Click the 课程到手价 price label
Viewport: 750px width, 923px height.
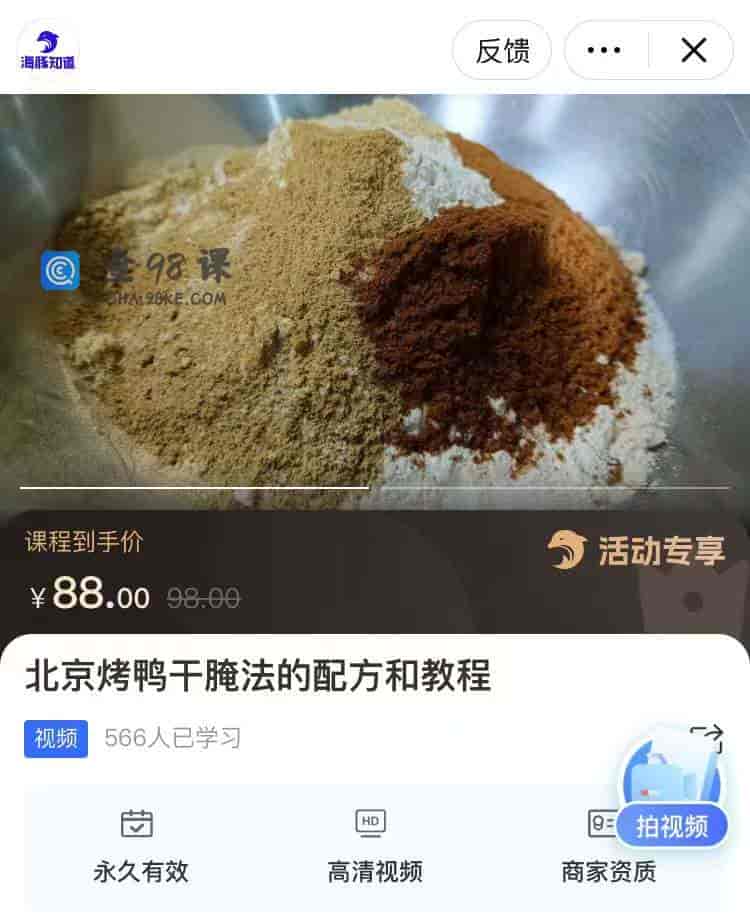pos(82,542)
